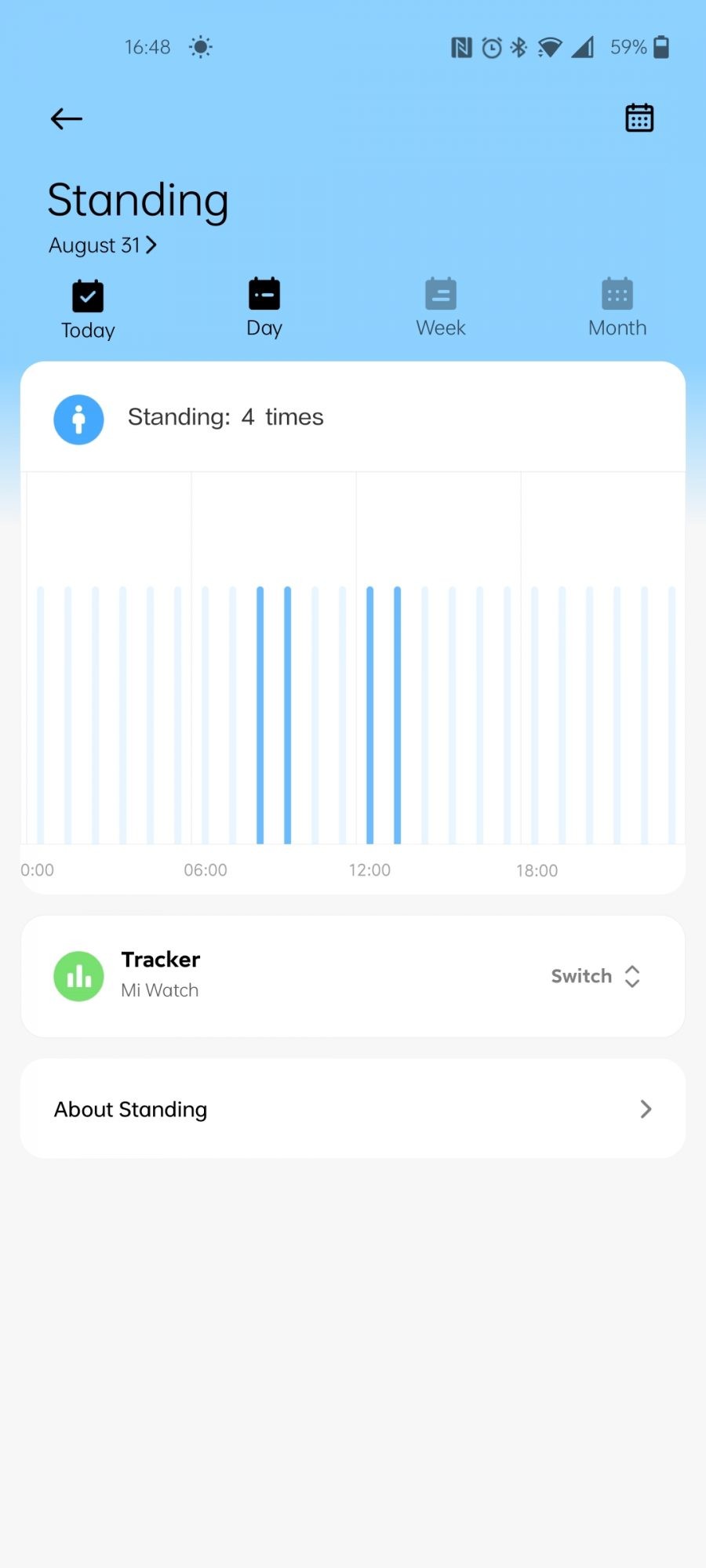706x1568 pixels.
Task: Jump to Today view
Action: click(x=88, y=310)
